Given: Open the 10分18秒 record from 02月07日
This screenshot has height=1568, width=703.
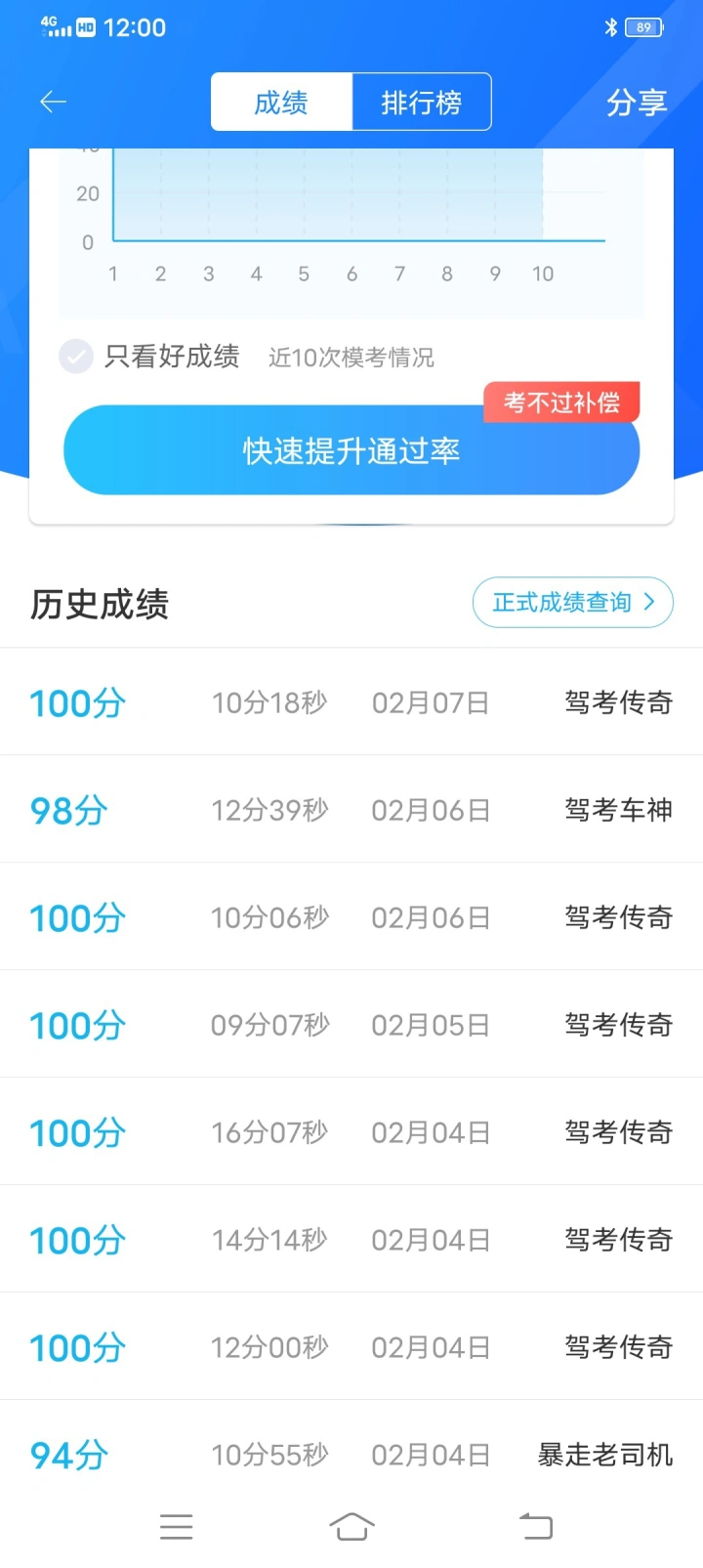Looking at the screenshot, I should click(351, 702).
